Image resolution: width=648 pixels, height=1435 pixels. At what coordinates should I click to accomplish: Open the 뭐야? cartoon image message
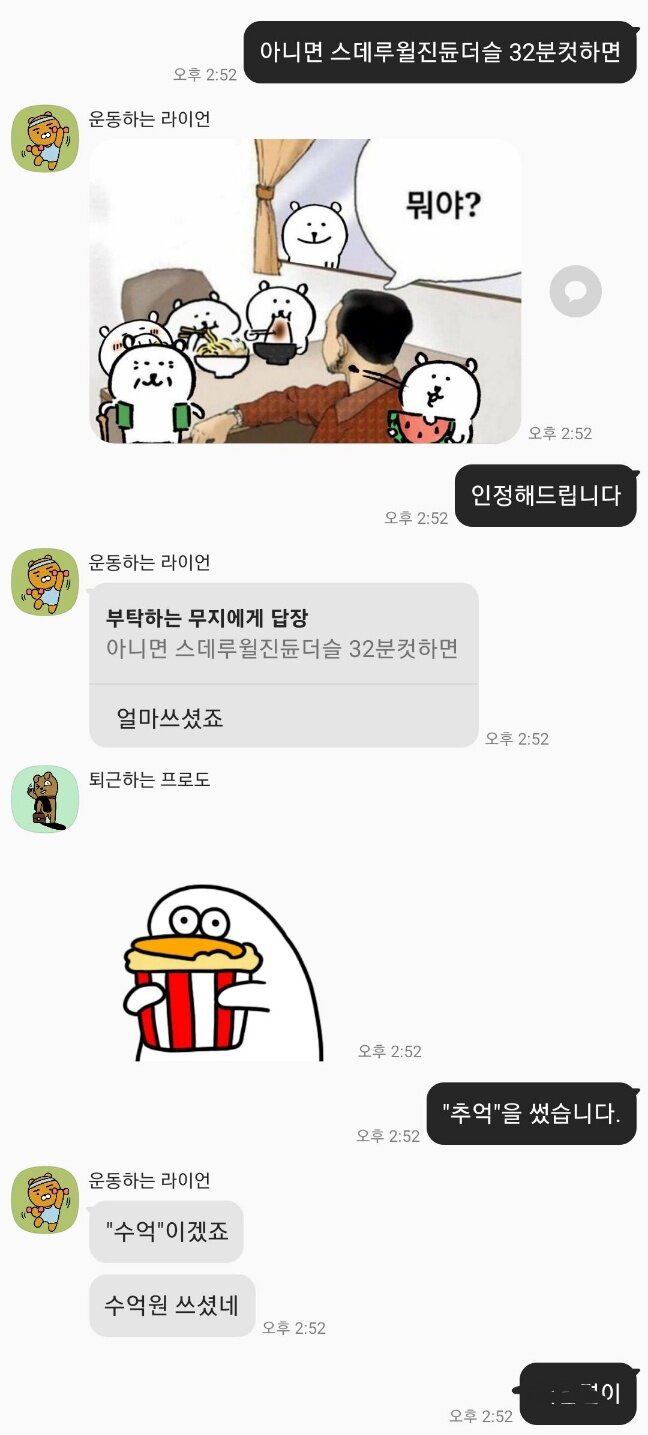(305, 291)
